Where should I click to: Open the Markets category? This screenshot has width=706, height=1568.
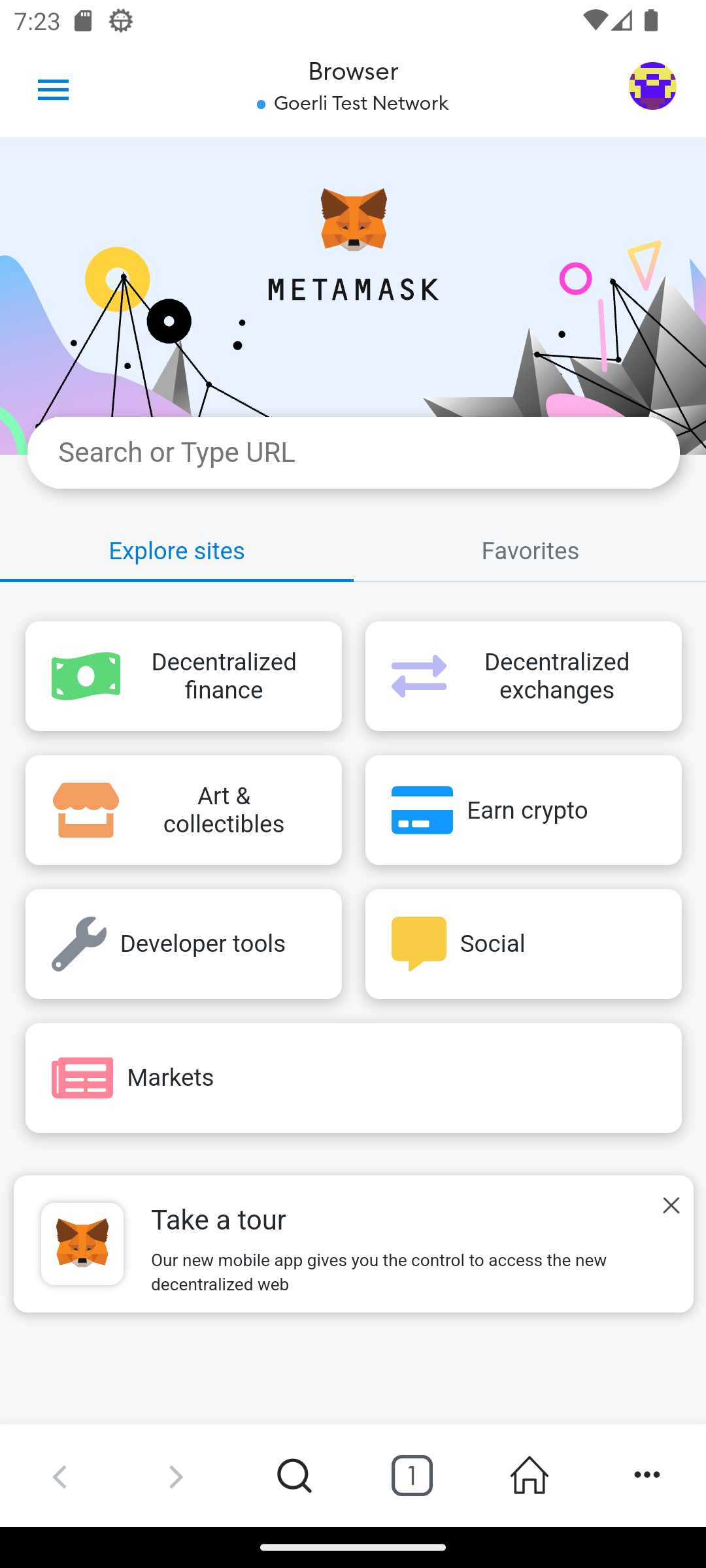click(x=353, y=1077)
